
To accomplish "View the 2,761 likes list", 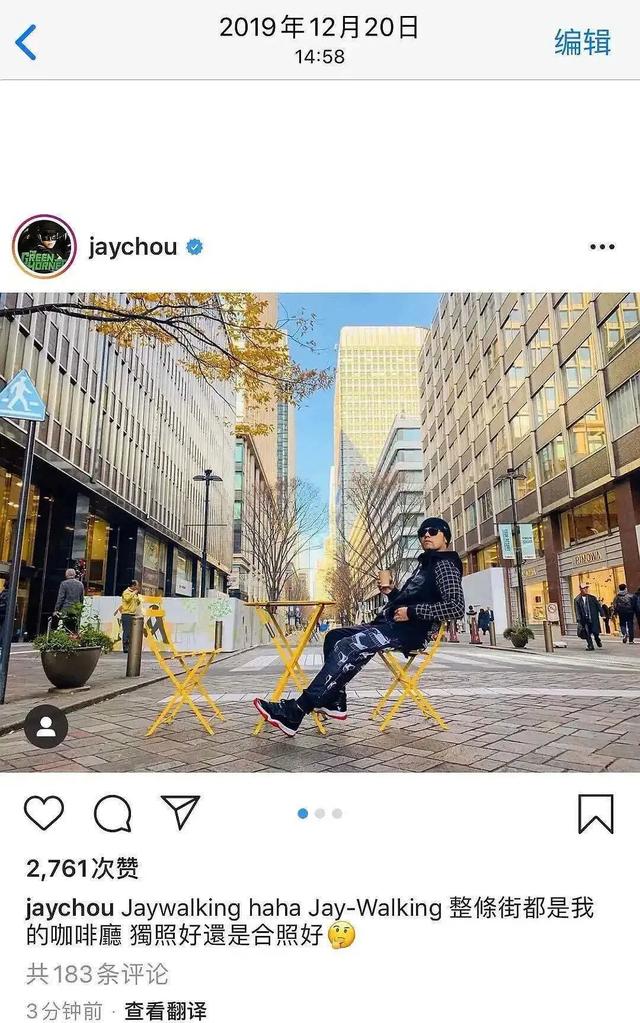I will coord(82,868).
